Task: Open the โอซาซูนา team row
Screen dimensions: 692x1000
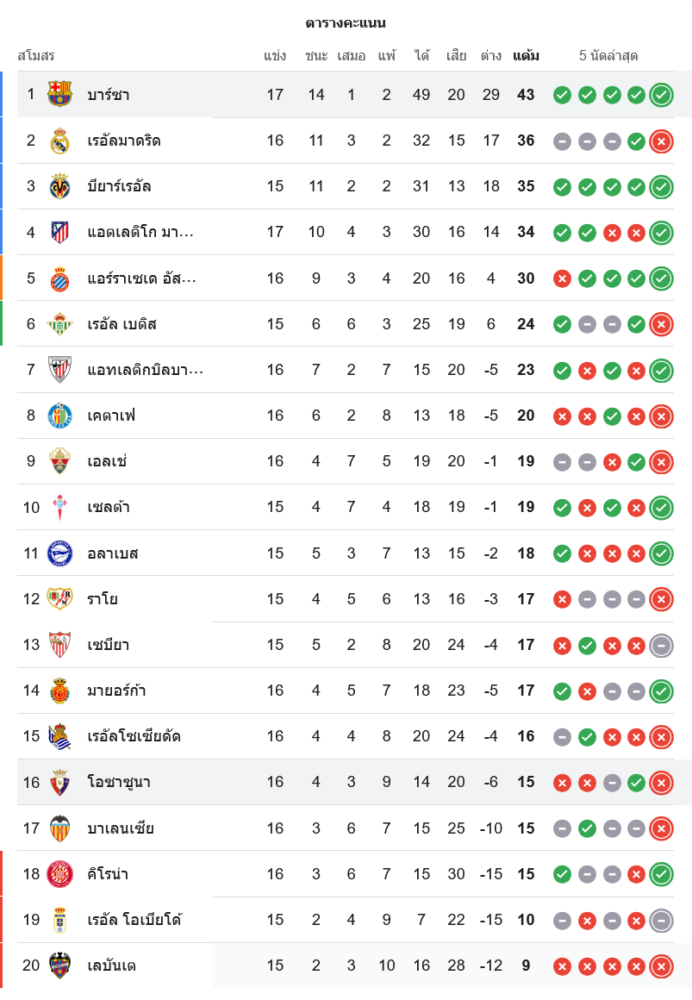Action: pos(119,782)
